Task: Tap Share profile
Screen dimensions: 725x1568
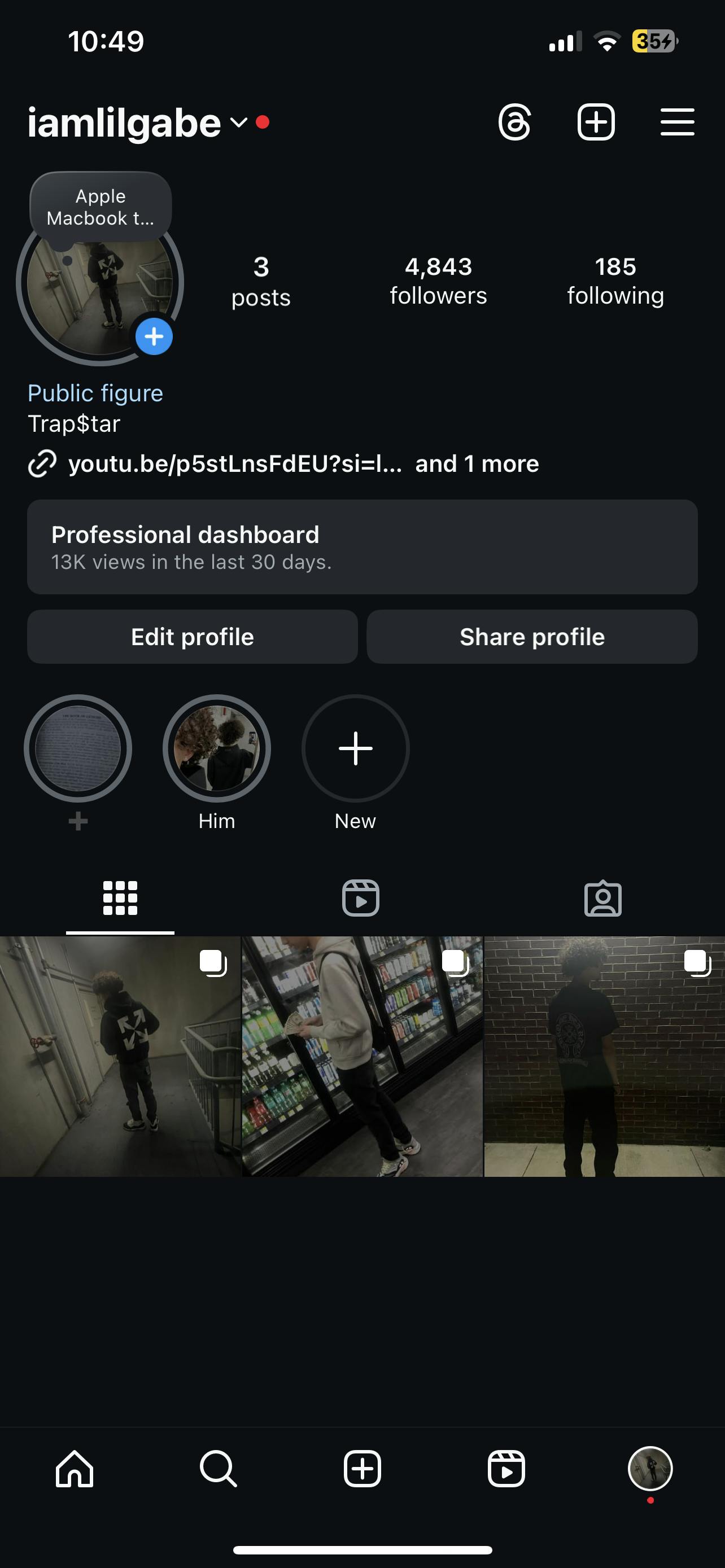Action: coord(532,637)
